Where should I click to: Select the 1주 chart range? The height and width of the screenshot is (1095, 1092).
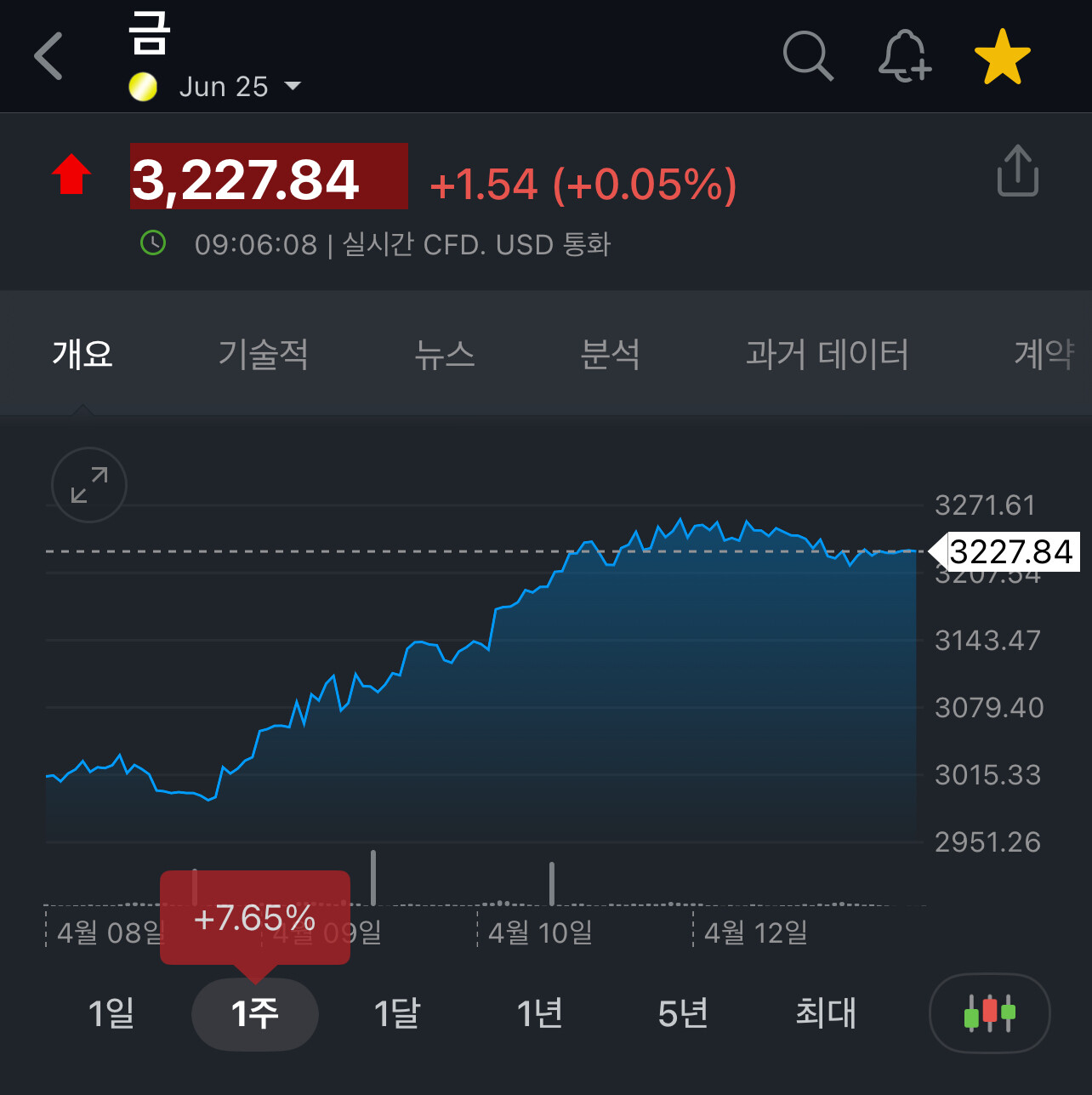(255, 1013)
